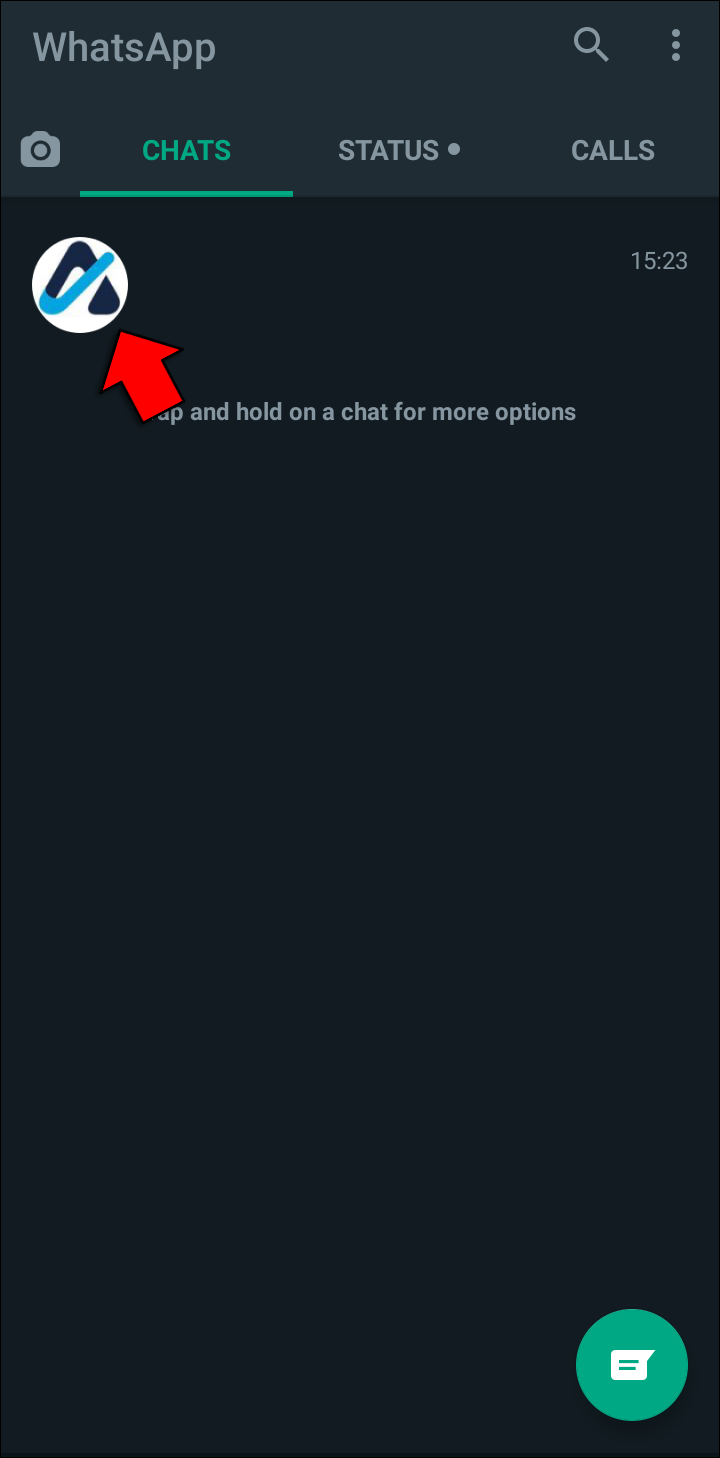View the chat's profile picture
The image size is (720, 1458).
80,285
